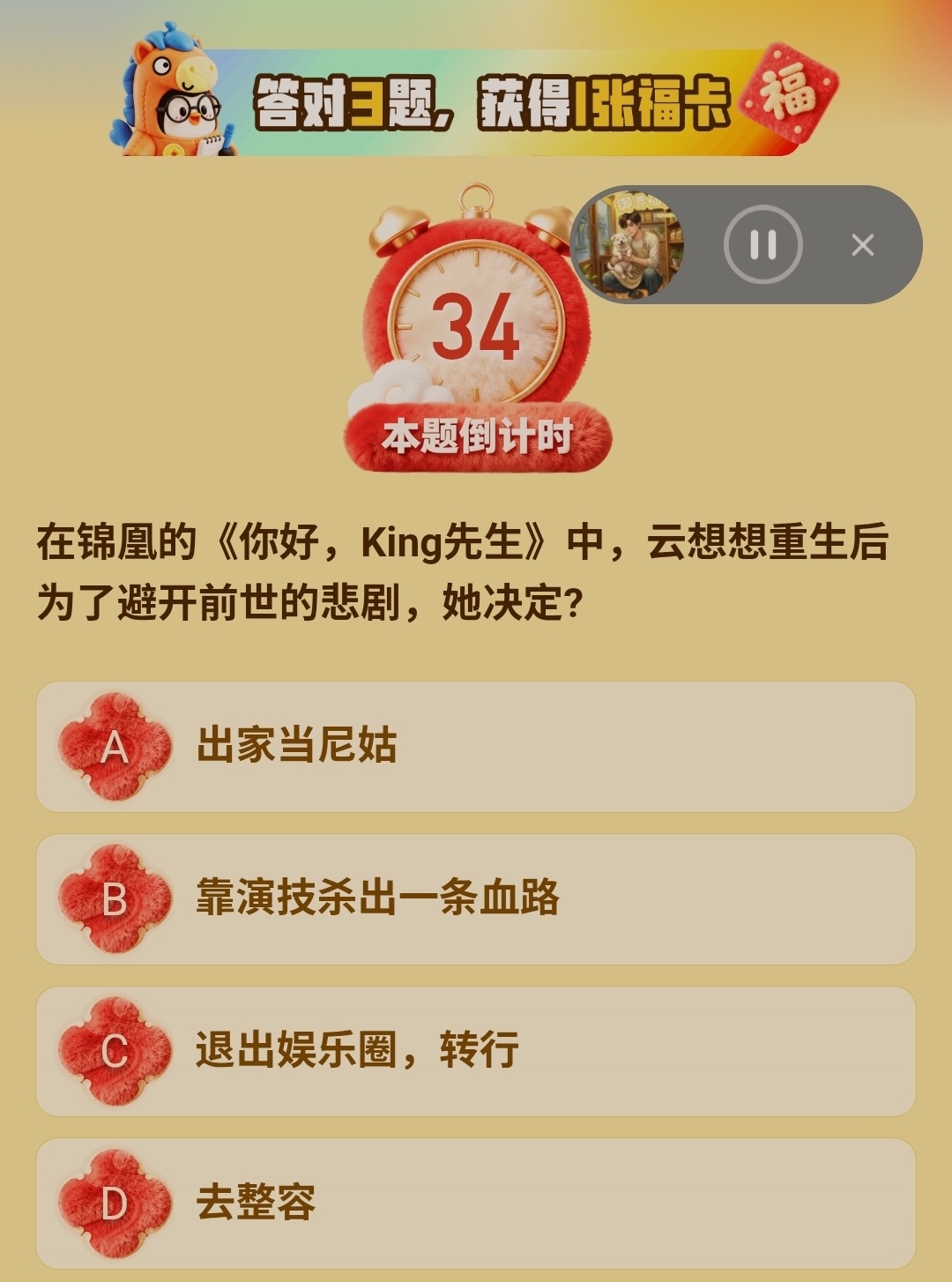Choose answer B 靠演技杀出一条血路
The image size is (952, 1282).
tap(475, 898)
